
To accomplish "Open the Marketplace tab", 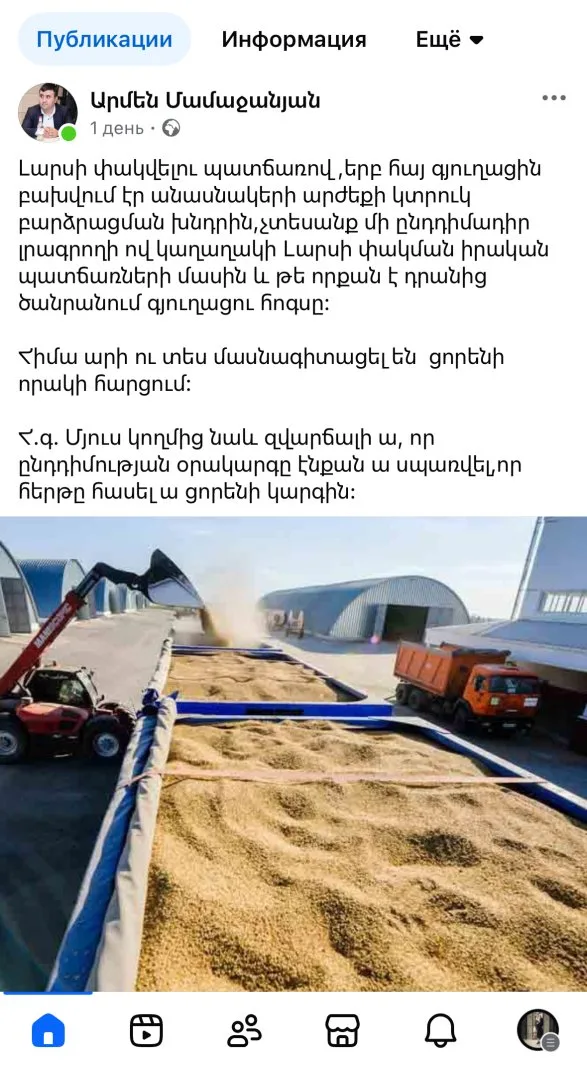I will click(x=342, y=1031).
